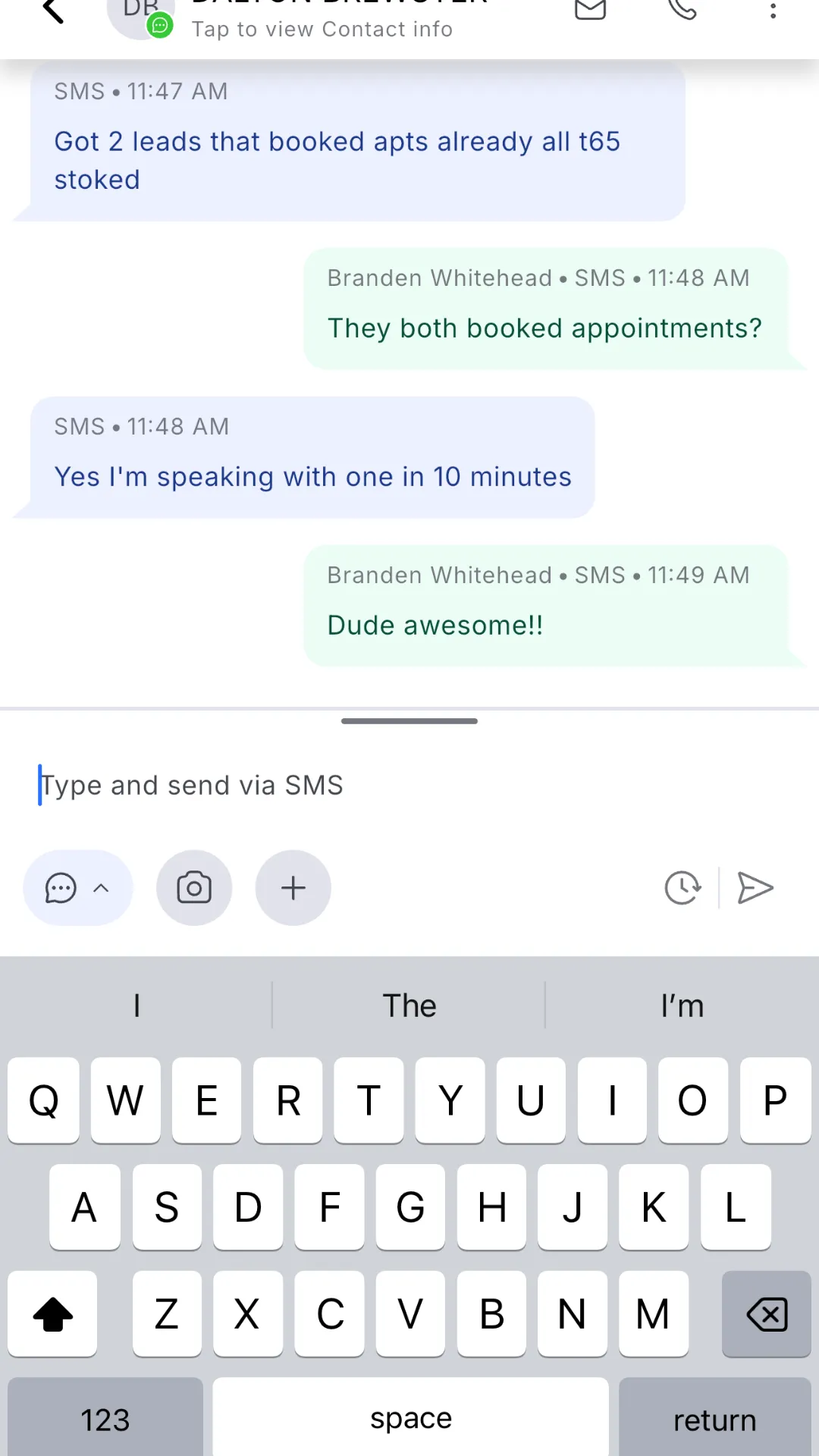819x1456 pixels.
Task: Hit the return key
Action: click(x=714, y=1420)
